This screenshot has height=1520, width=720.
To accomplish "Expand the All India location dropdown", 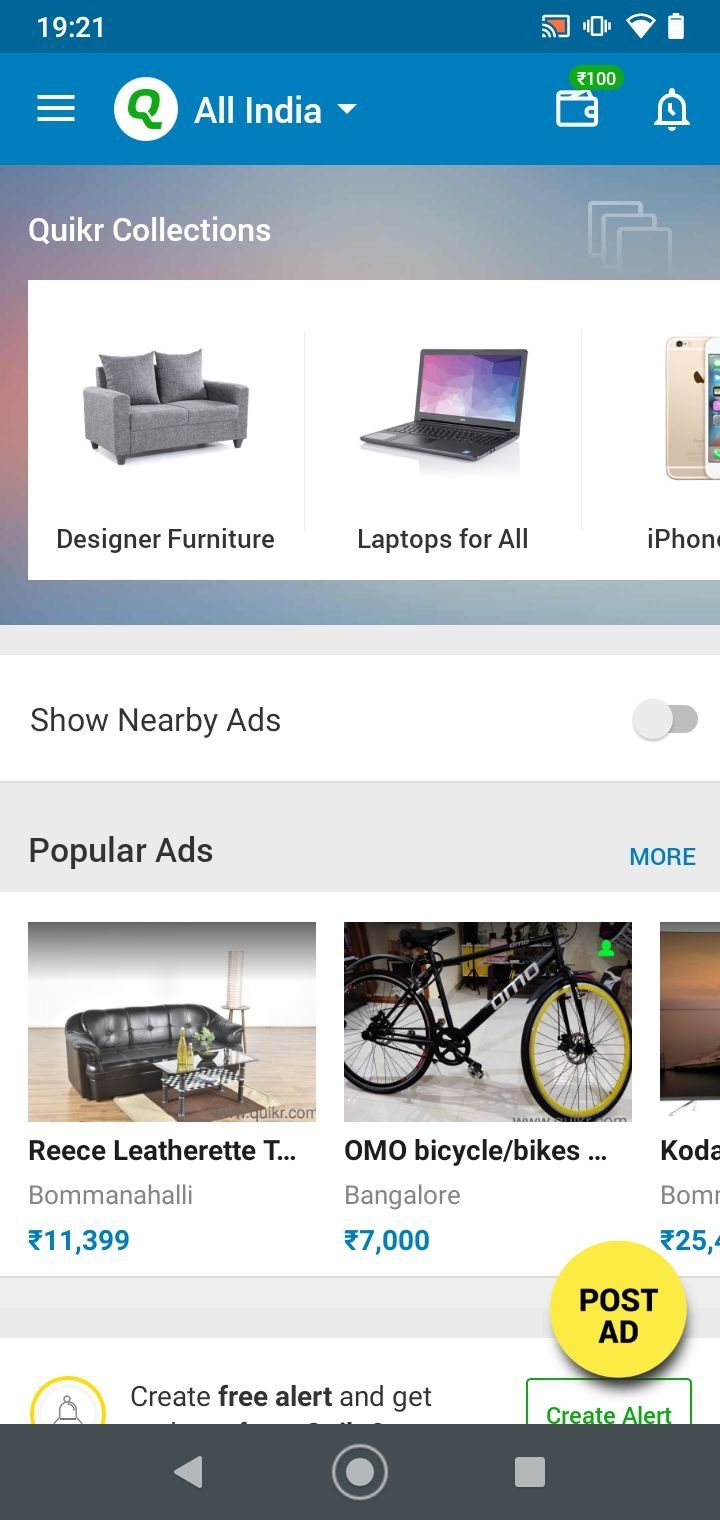I will 276,110.
